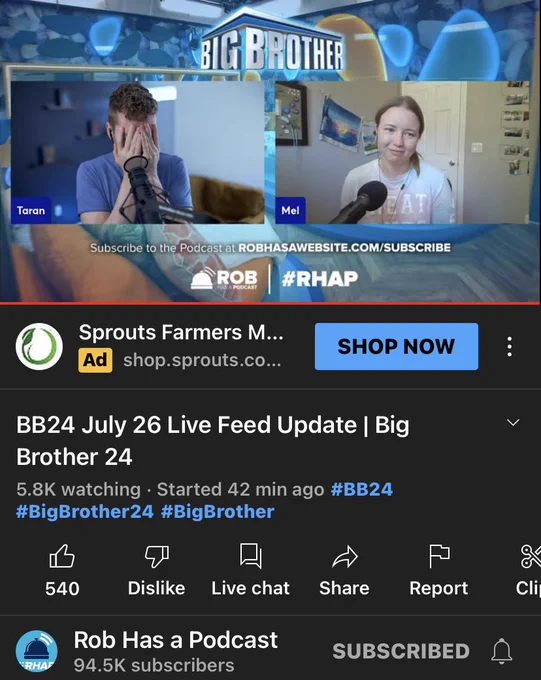Open the Rob Has a Podcast channel

click(x=176, y=640)
